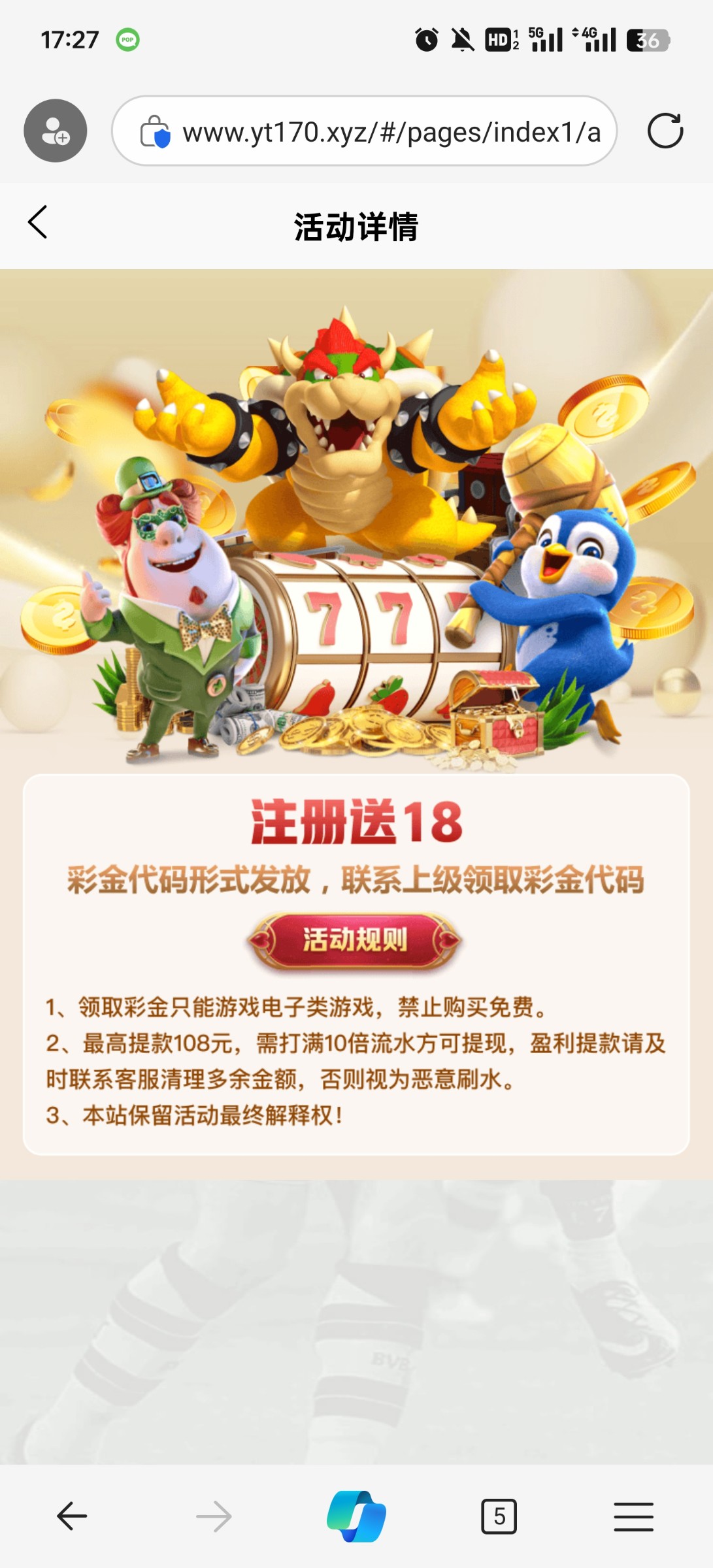713x1568 pixels.
Task: Open the Copilot assistant button
Action: pyautogui.click(x=356, y=1516)
